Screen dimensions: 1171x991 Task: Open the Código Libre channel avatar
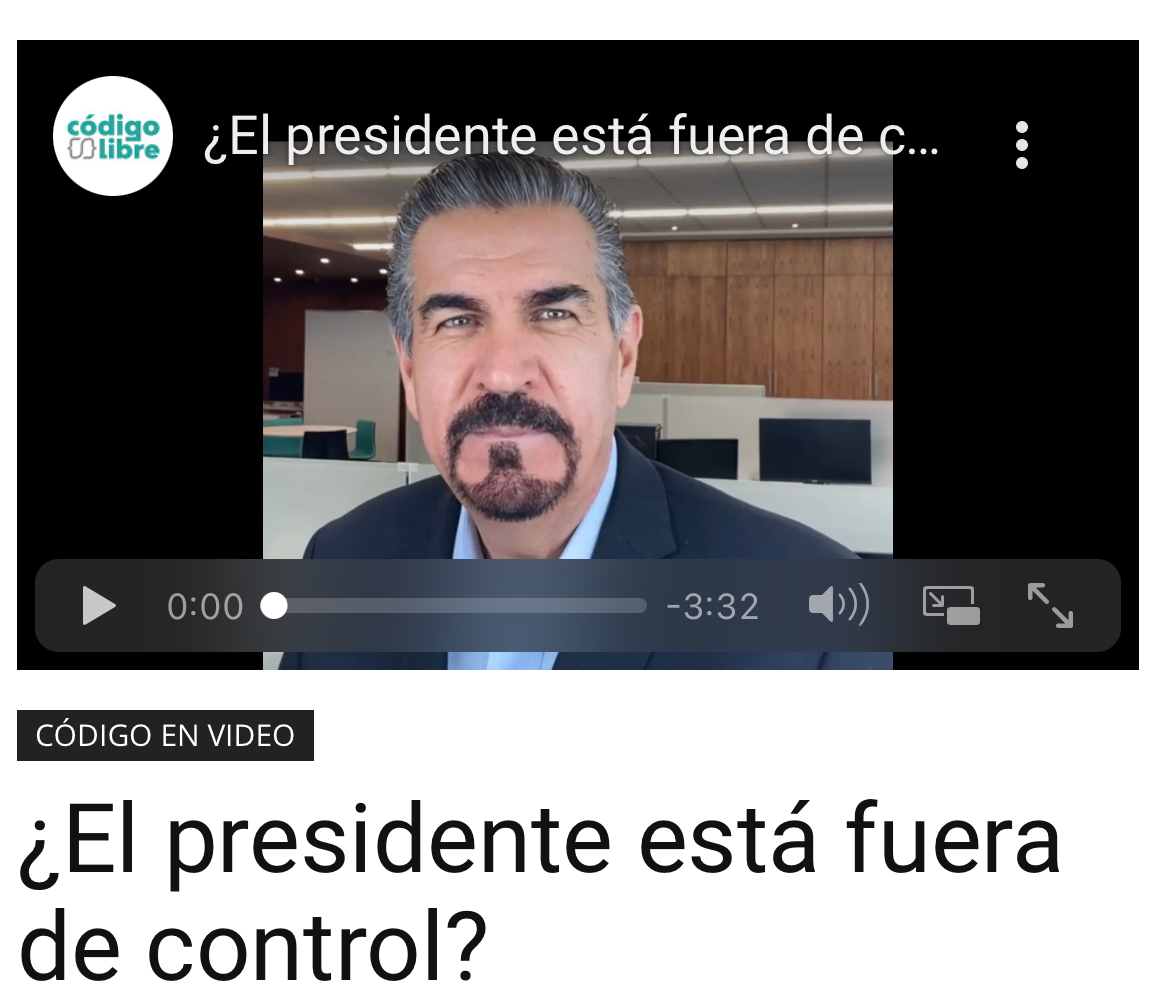[113, 136]
